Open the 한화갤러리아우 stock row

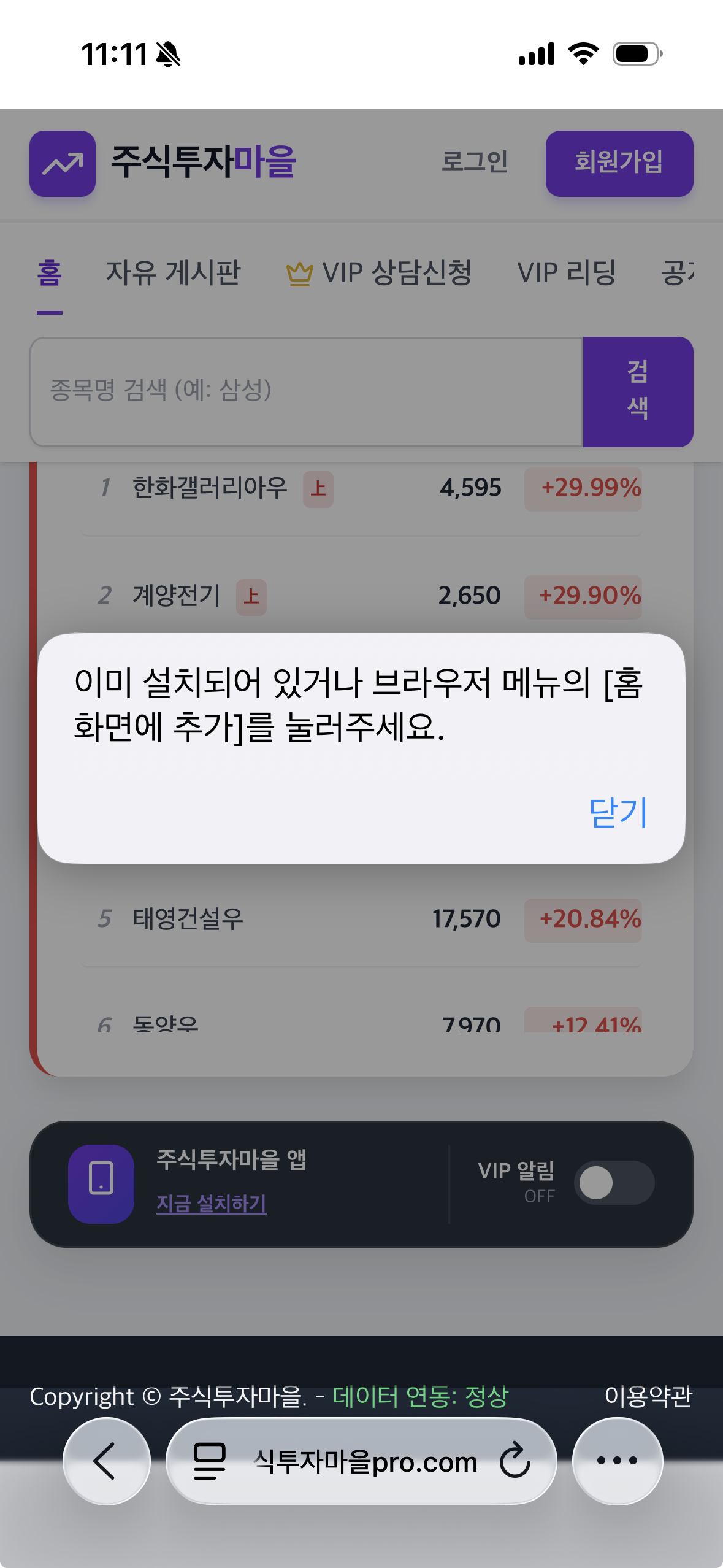click(x=210, y=488)
